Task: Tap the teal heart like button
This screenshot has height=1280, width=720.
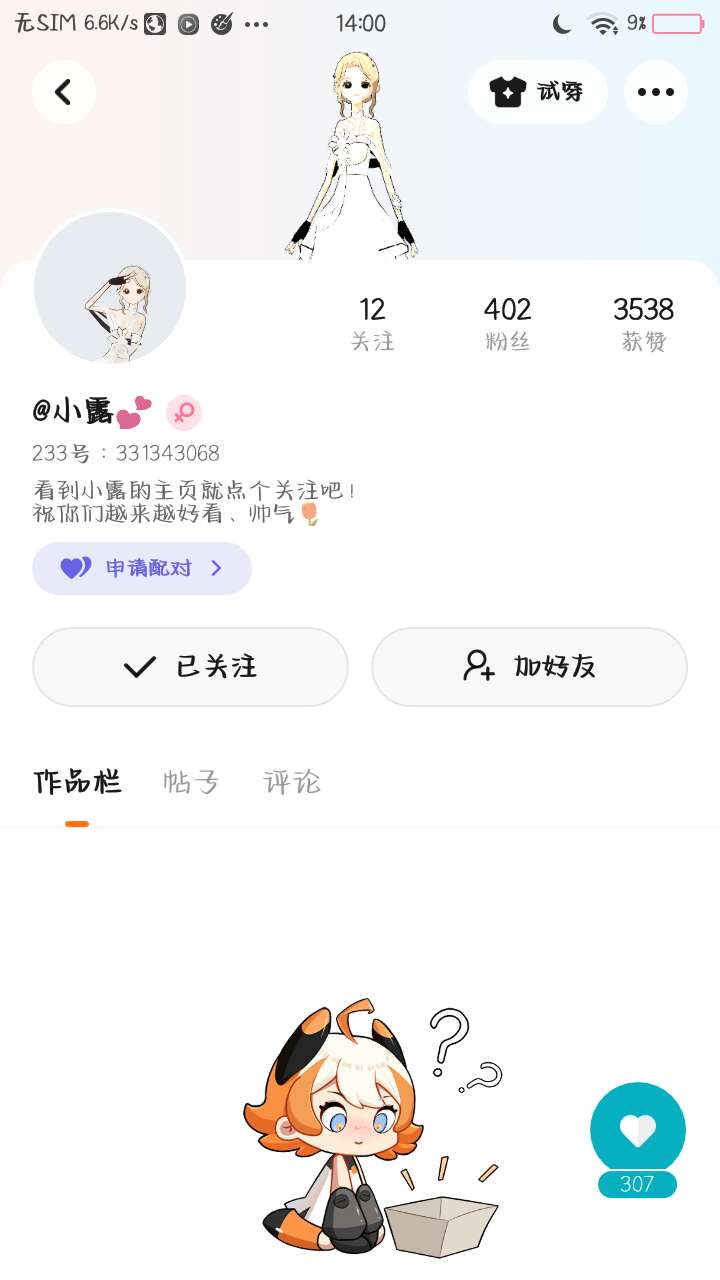Action: [638, 1130]
